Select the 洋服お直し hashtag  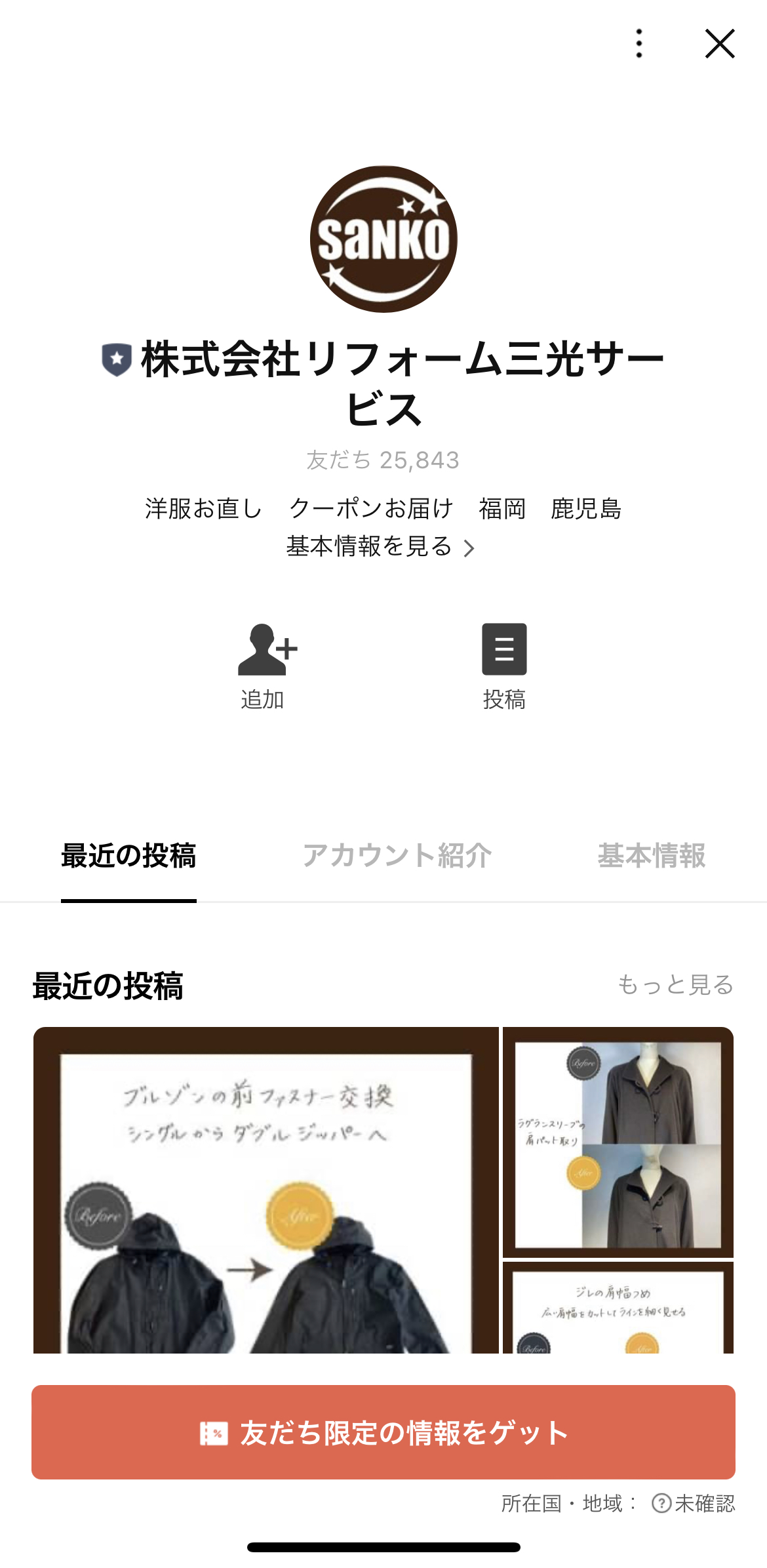click(203, 508)
